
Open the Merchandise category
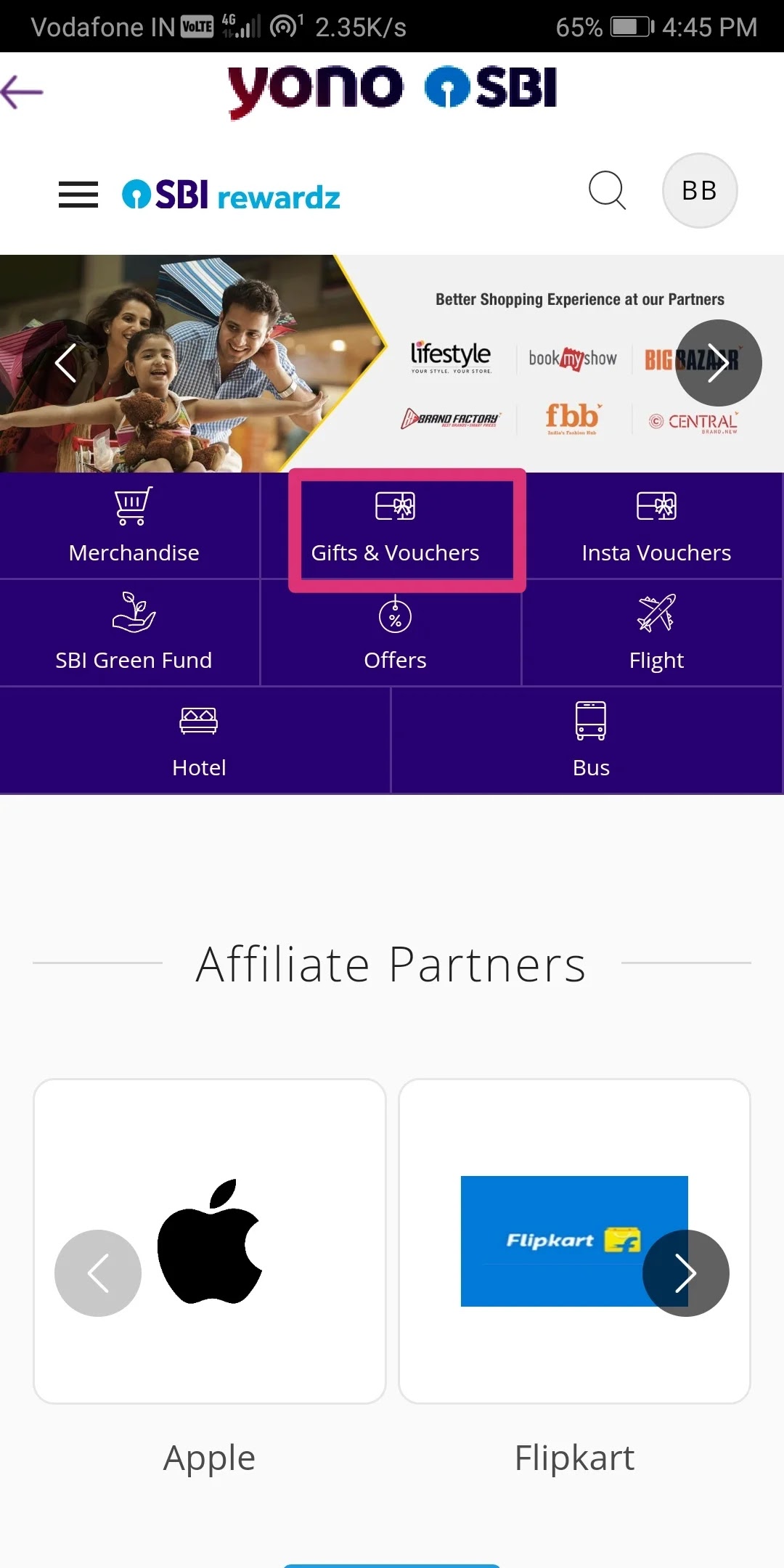click(134, 526)
